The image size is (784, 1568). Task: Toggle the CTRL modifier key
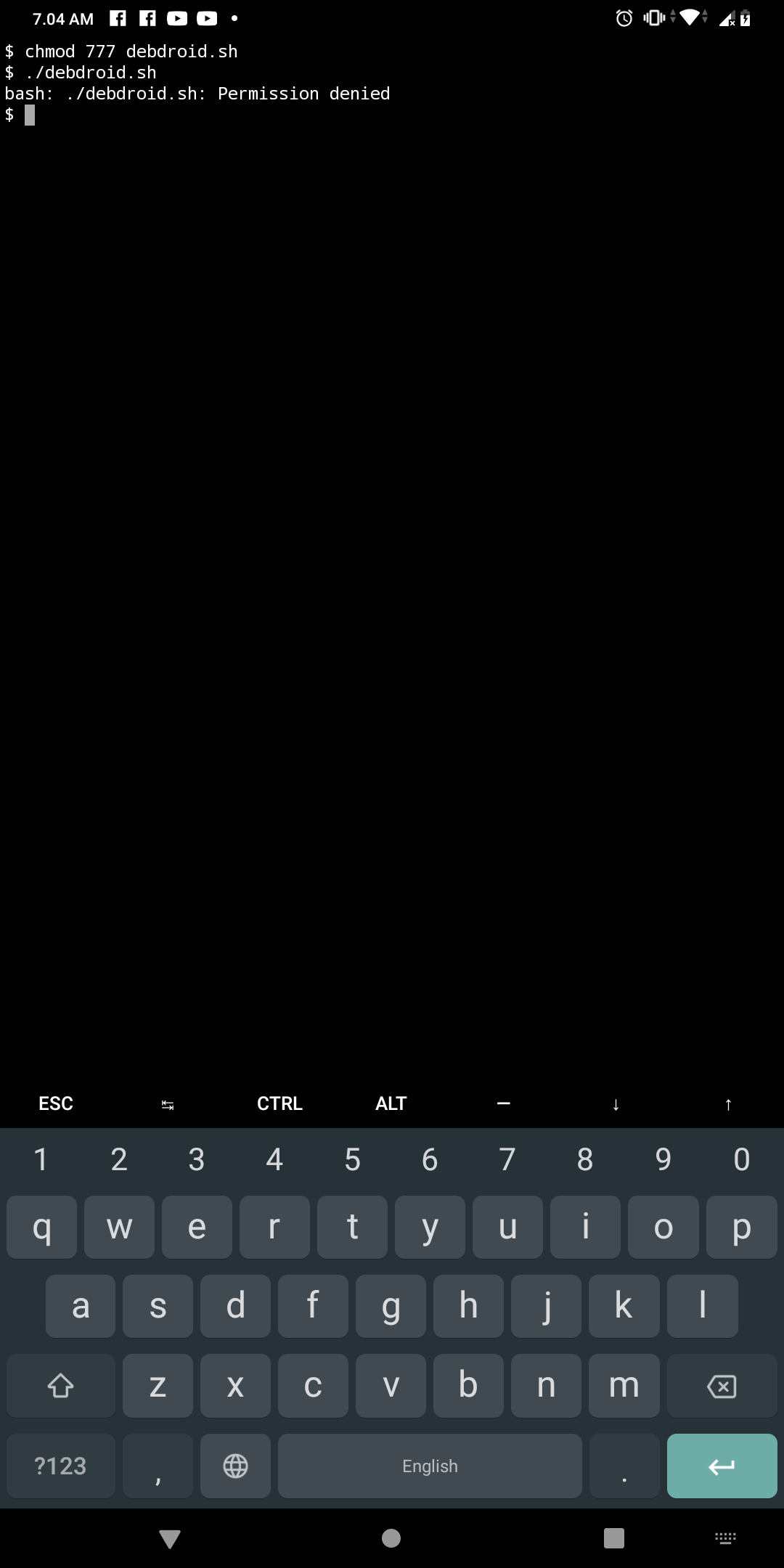pos(279,1103)
